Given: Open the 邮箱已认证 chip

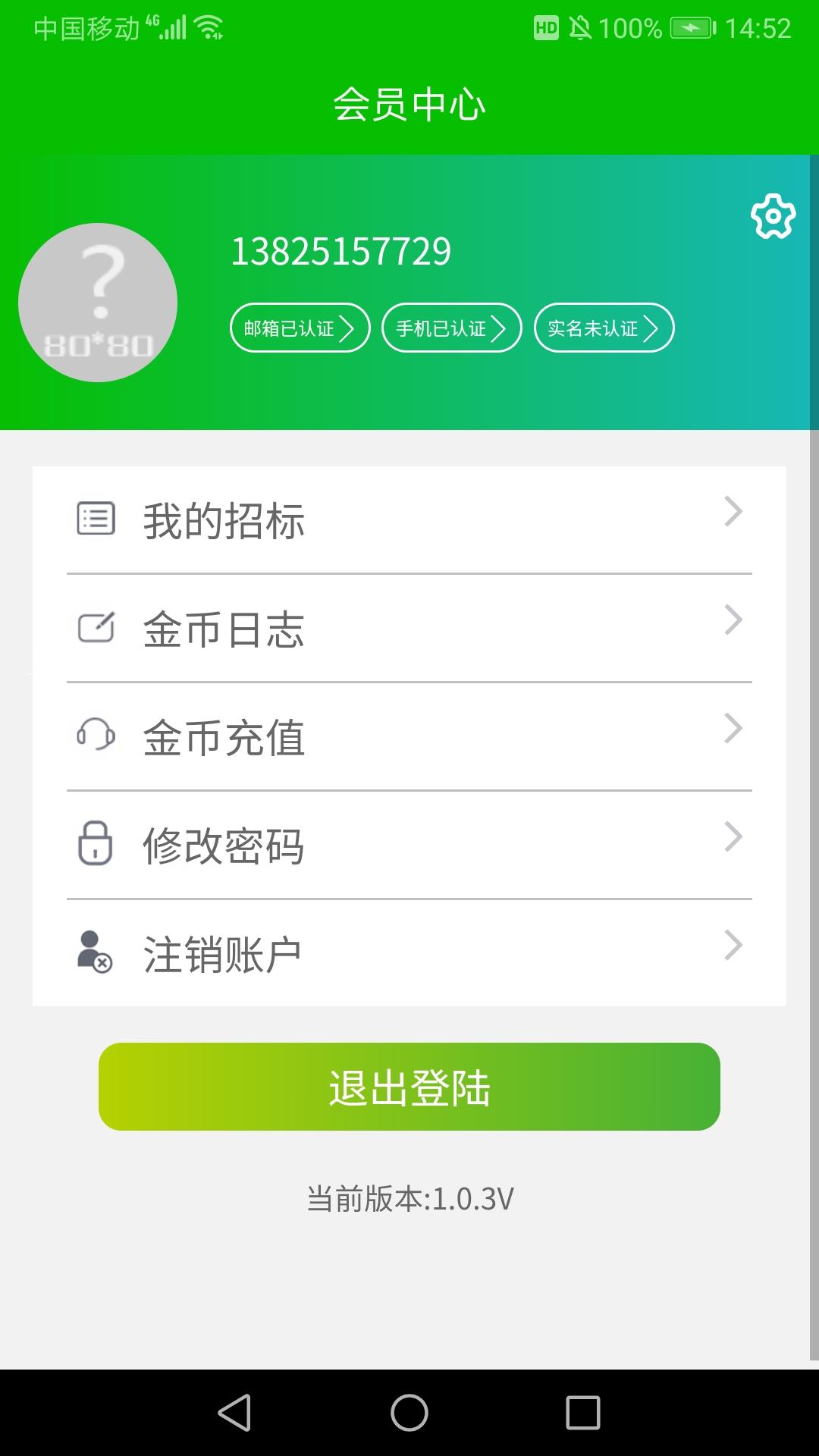Looking at the screenshot, I should point(300,328).
